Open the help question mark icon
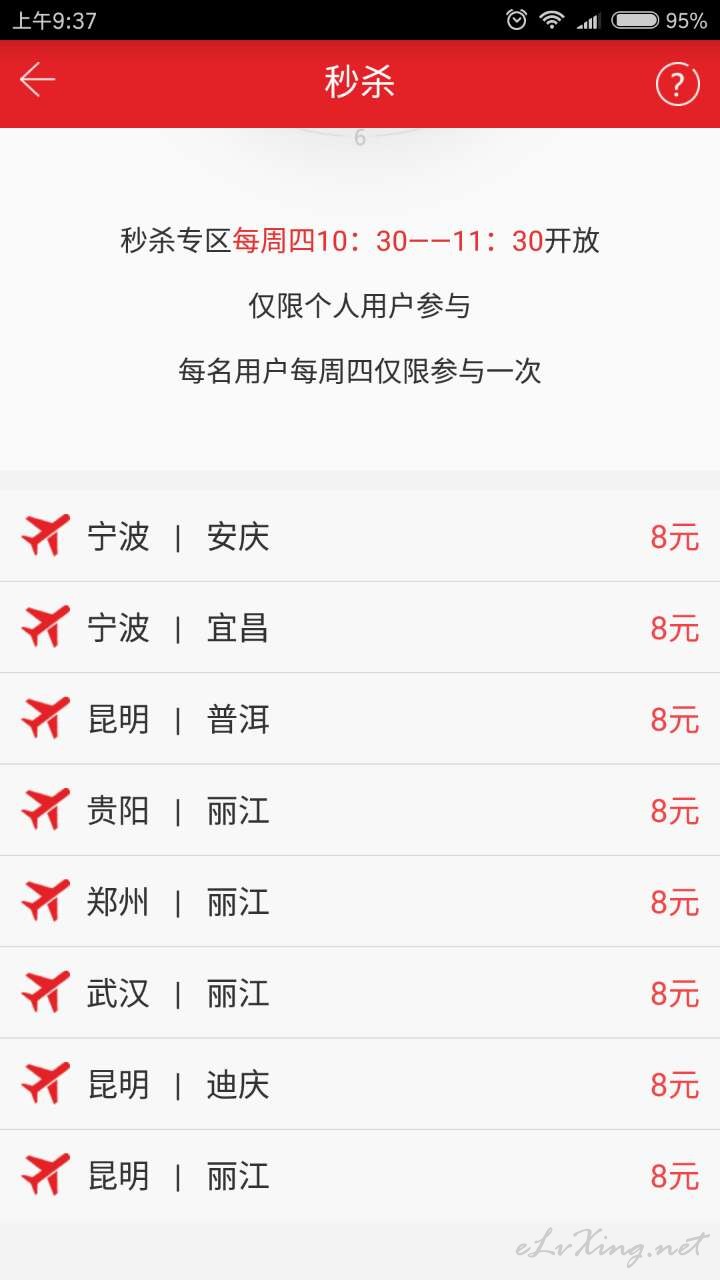This screenshot has width=720, height=1280. [x=677, y=83]
